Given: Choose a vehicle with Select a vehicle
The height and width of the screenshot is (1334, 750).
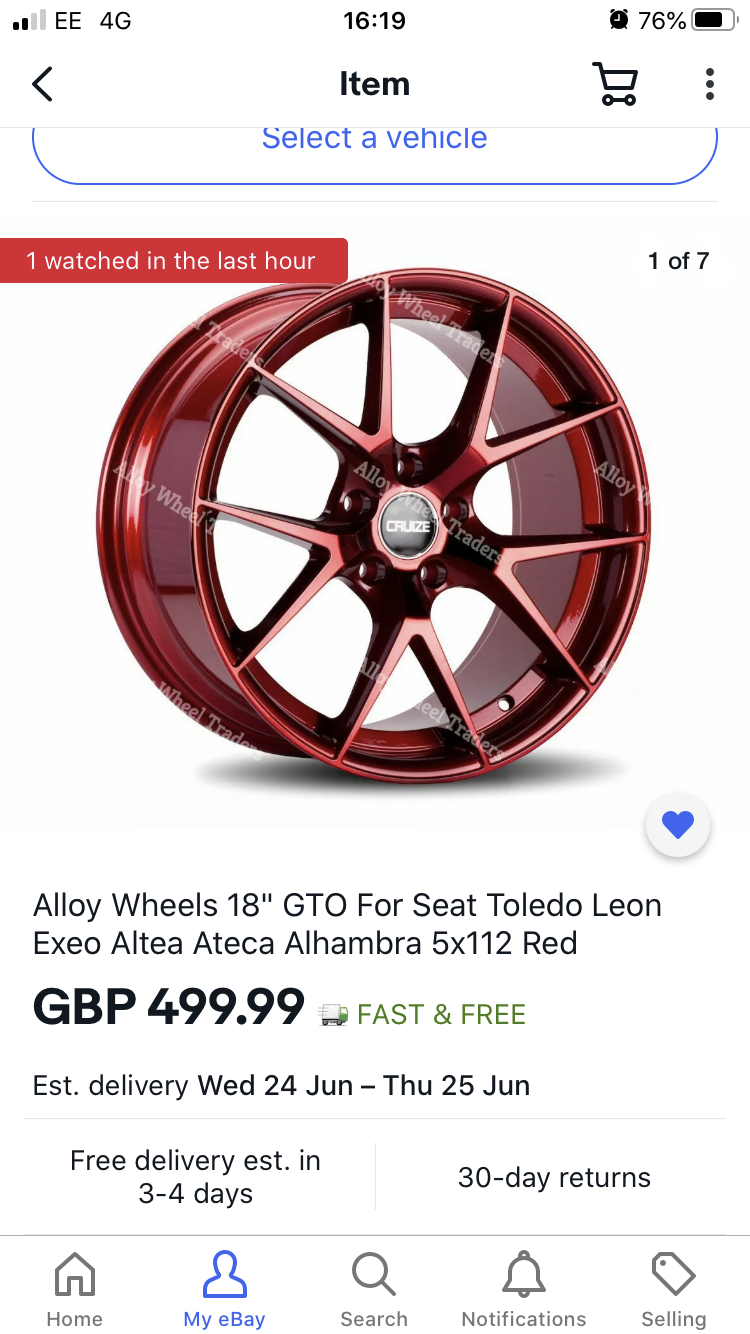Looking at the screenshot, I should point(374,145).
